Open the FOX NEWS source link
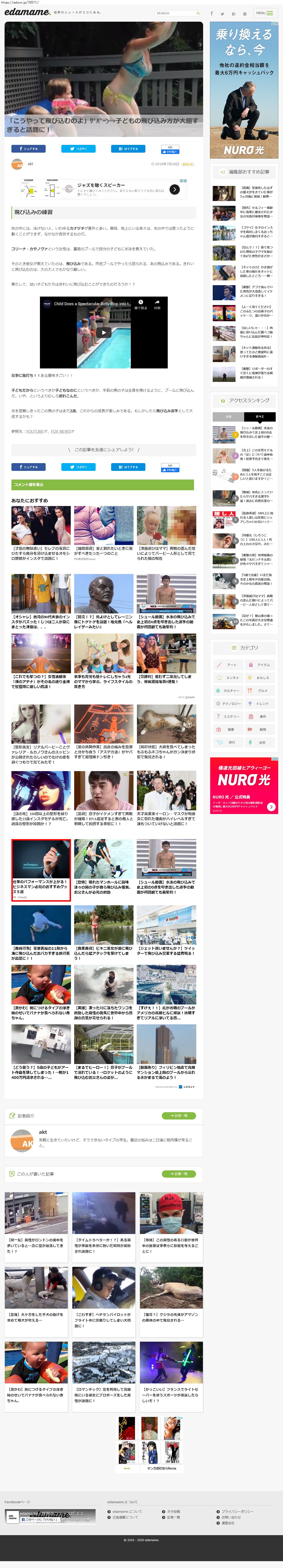The width and height of the screenshot is (283, 1568). coord(61,431)
